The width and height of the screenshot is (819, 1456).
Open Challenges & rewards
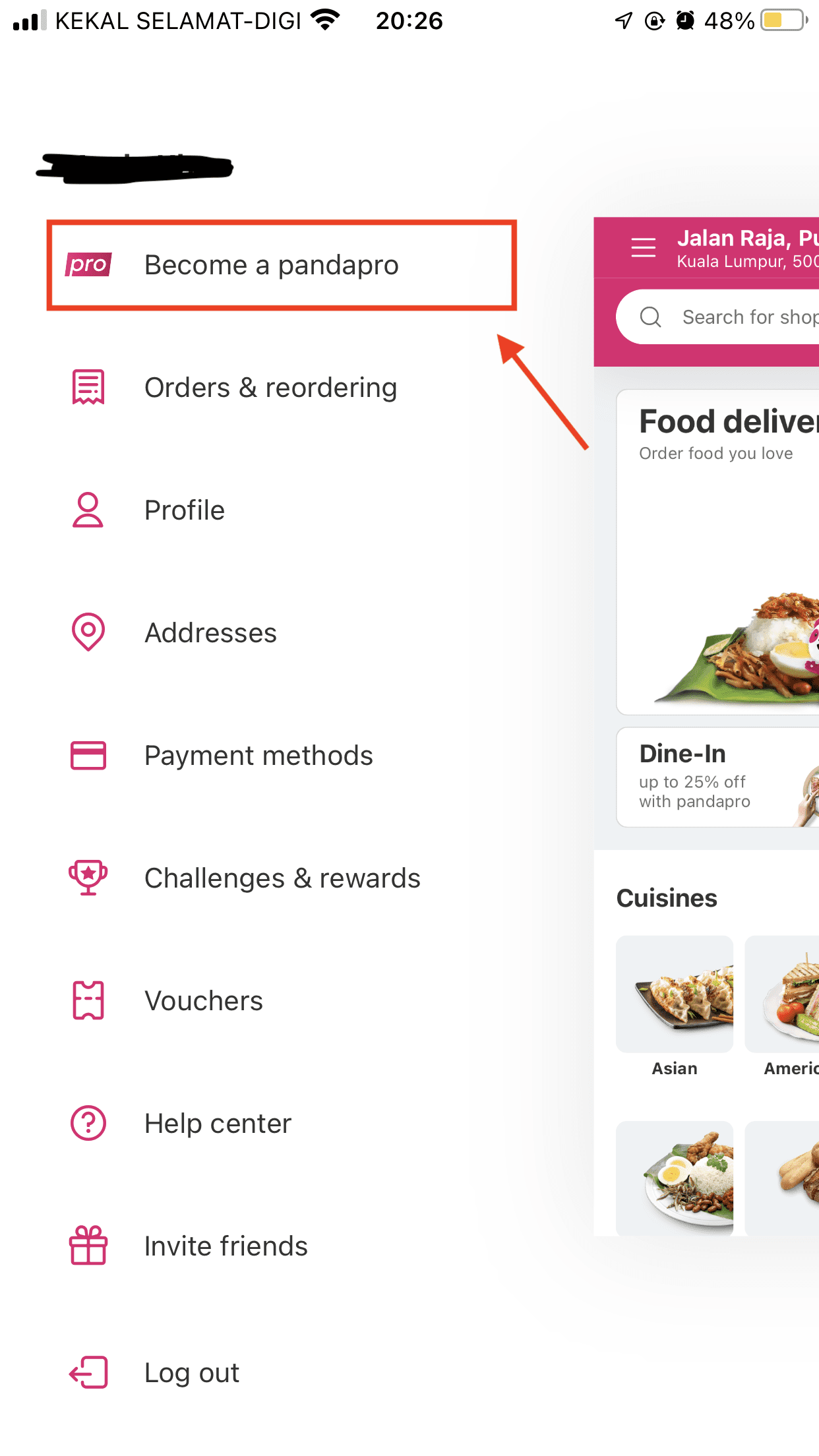[x=282, y=878]
